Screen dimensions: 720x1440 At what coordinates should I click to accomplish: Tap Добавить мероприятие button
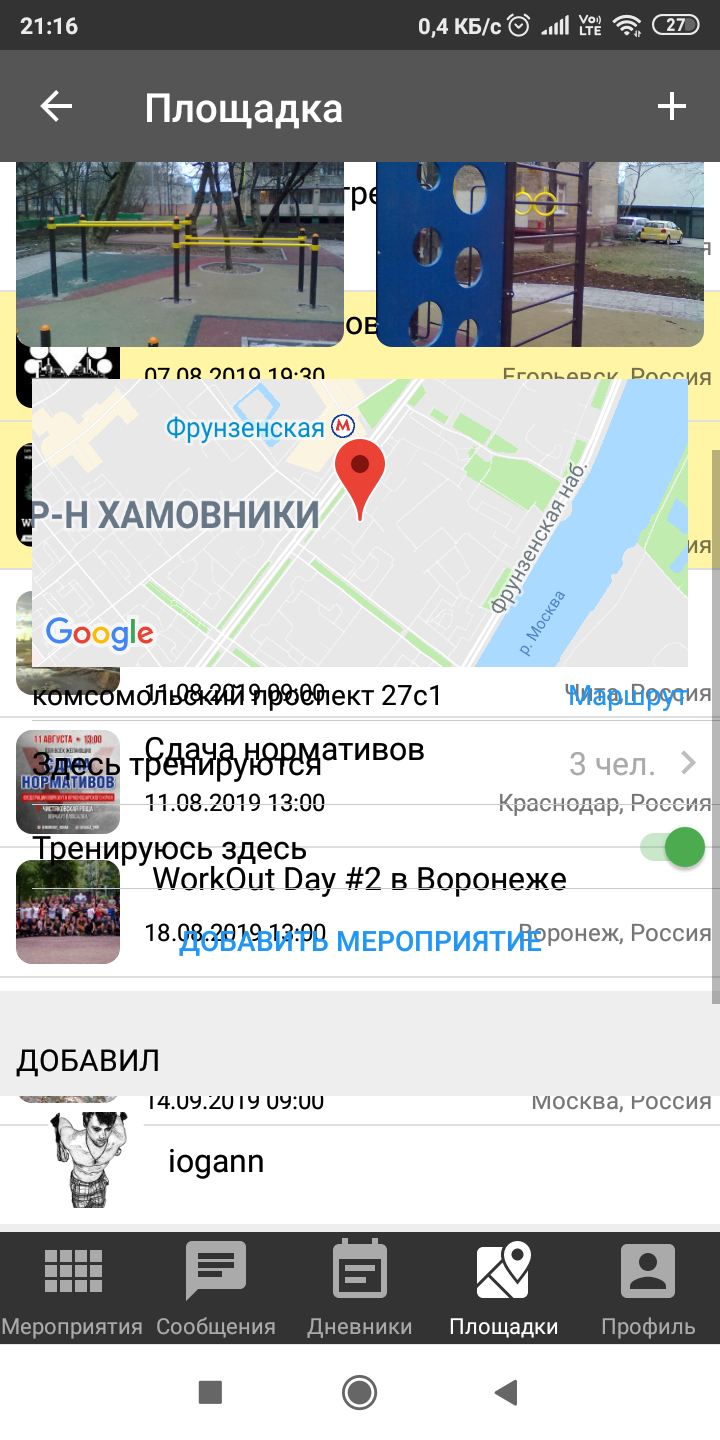[x=360, y=941]
